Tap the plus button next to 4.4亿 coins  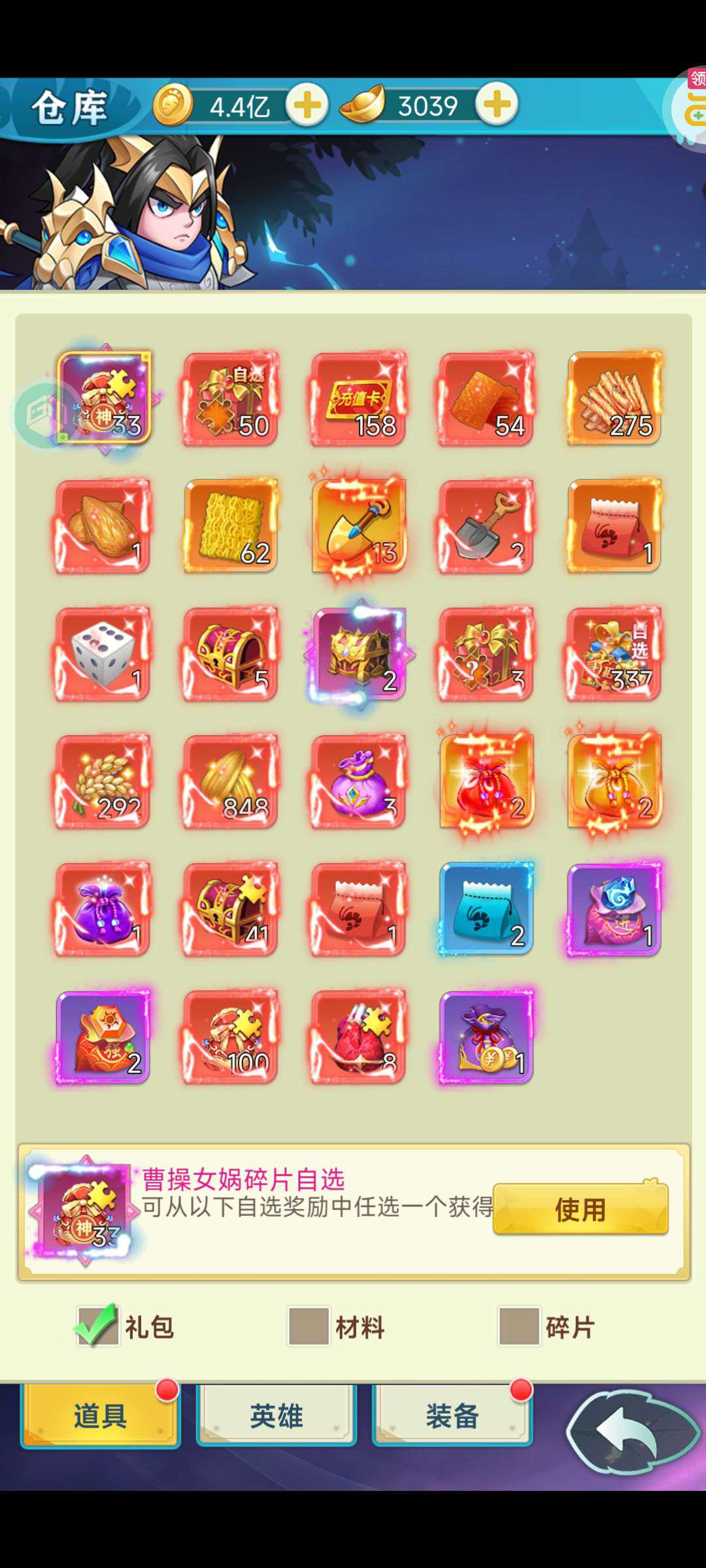[x=307, y=105]
